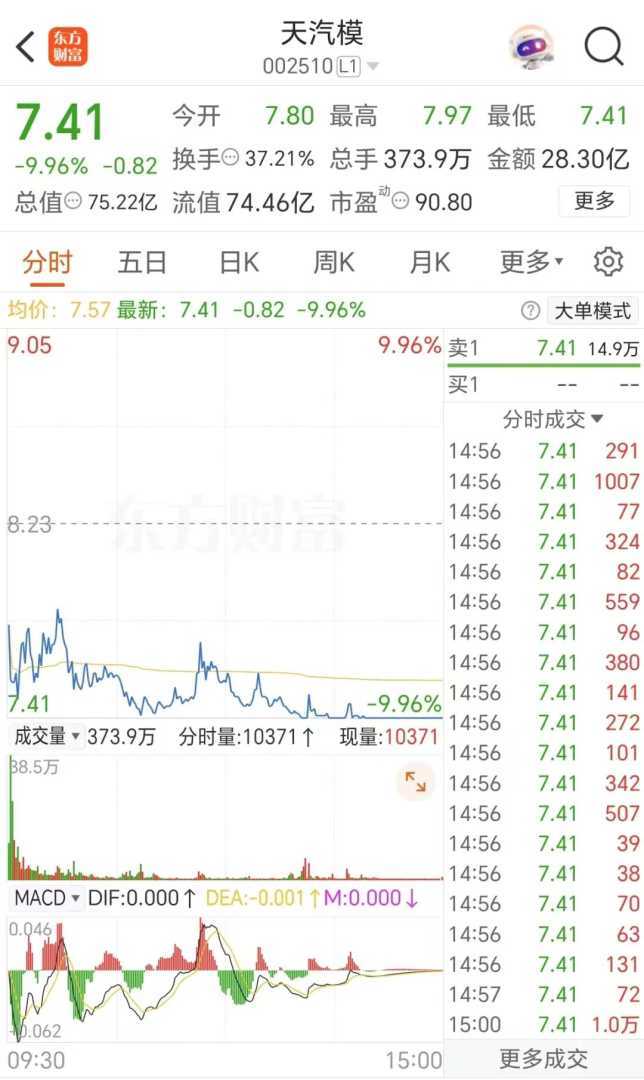Open the robot assistant icon
644x1080 pixels.
(531, 46)
